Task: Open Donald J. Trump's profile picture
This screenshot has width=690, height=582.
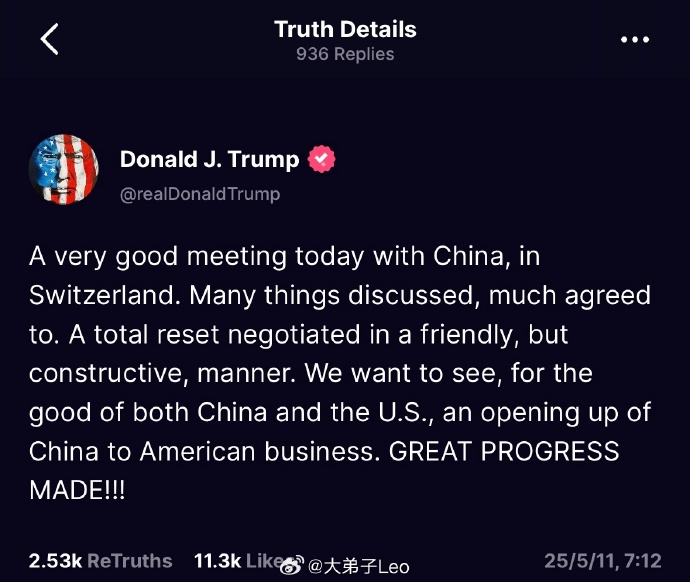Action: (x=64, y=169)
